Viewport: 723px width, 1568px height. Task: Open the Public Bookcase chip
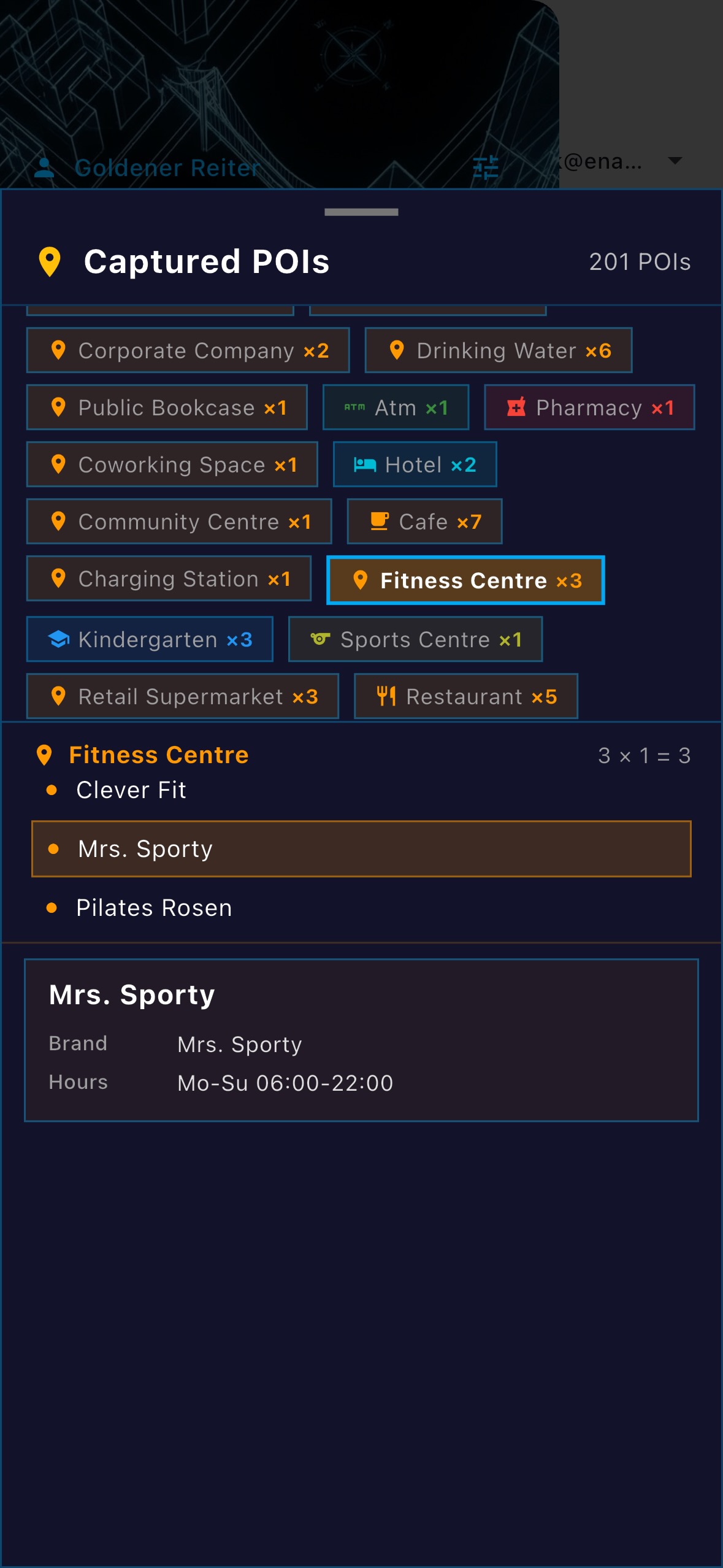(x=167, y=407)
